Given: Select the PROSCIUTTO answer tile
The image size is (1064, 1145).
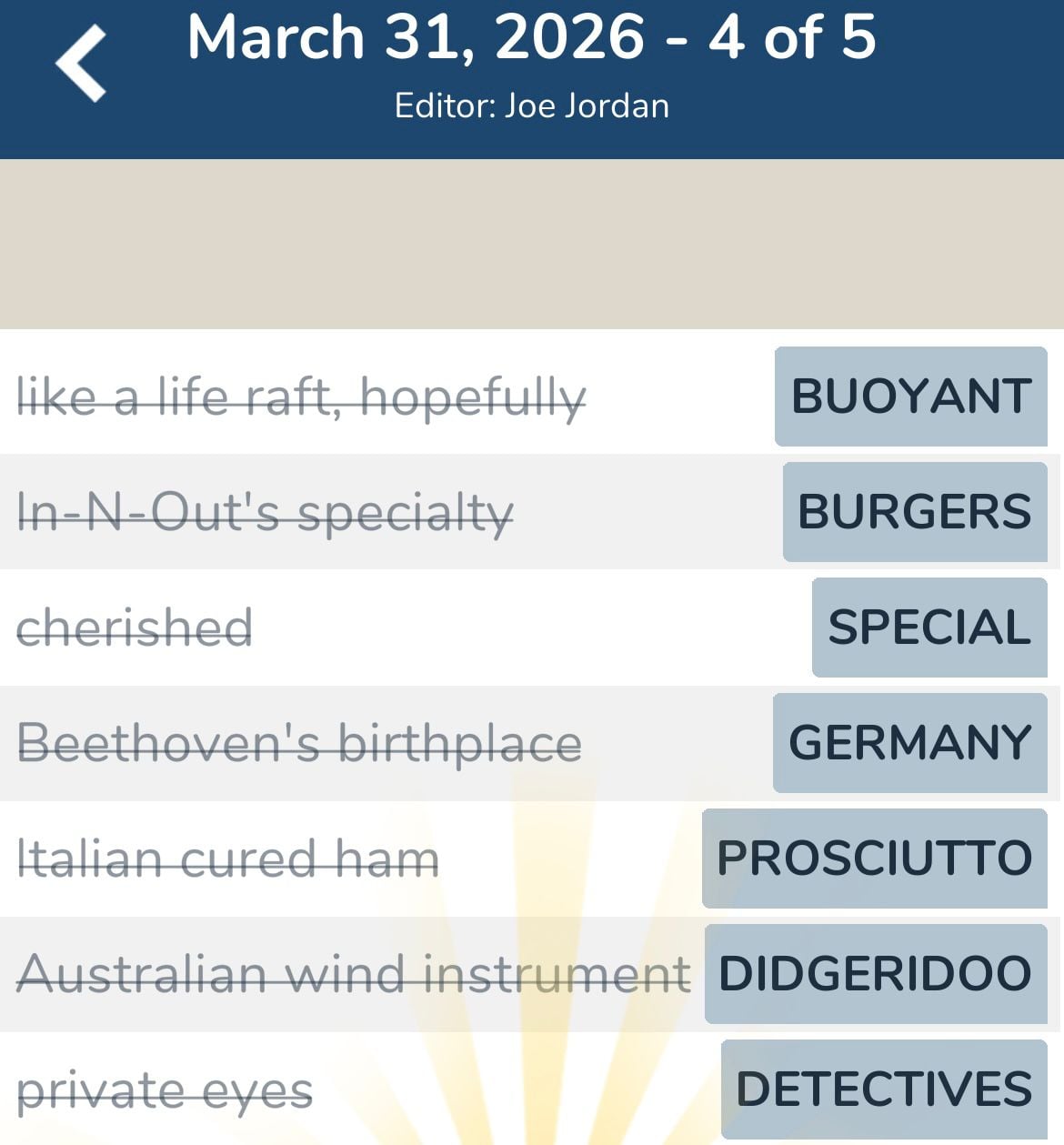Looking at the screenshot, I should tap(874, 859).
